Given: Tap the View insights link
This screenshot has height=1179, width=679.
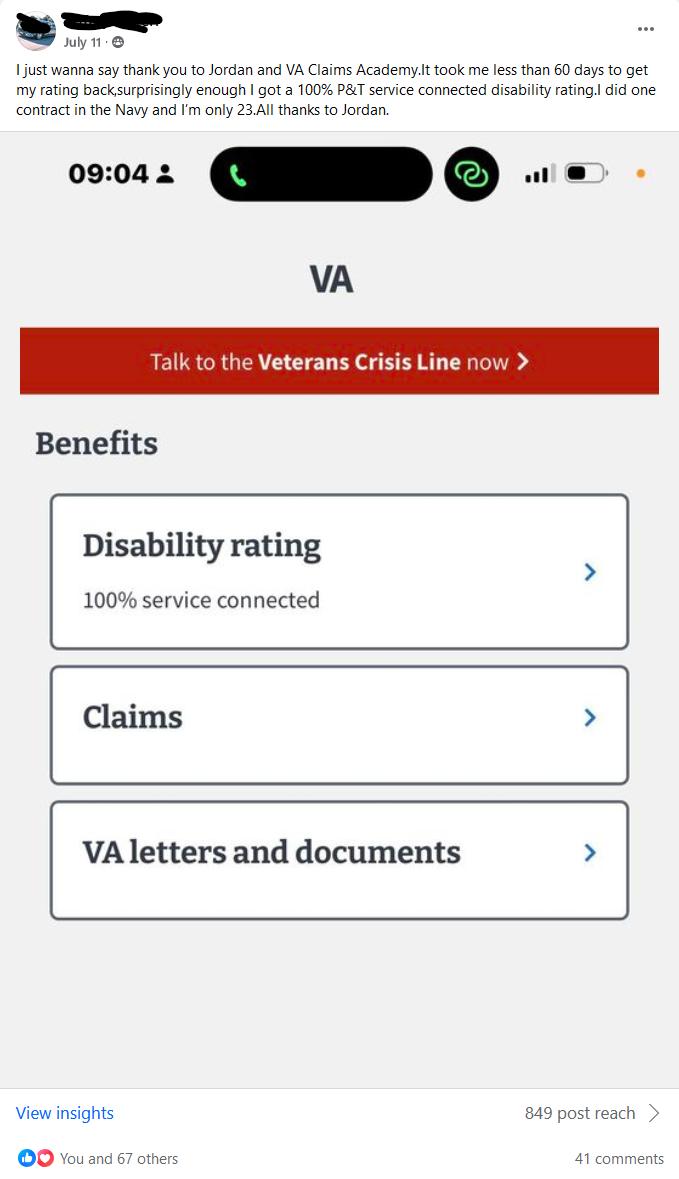Looking at the screenshot, I should coord(65,1113).
